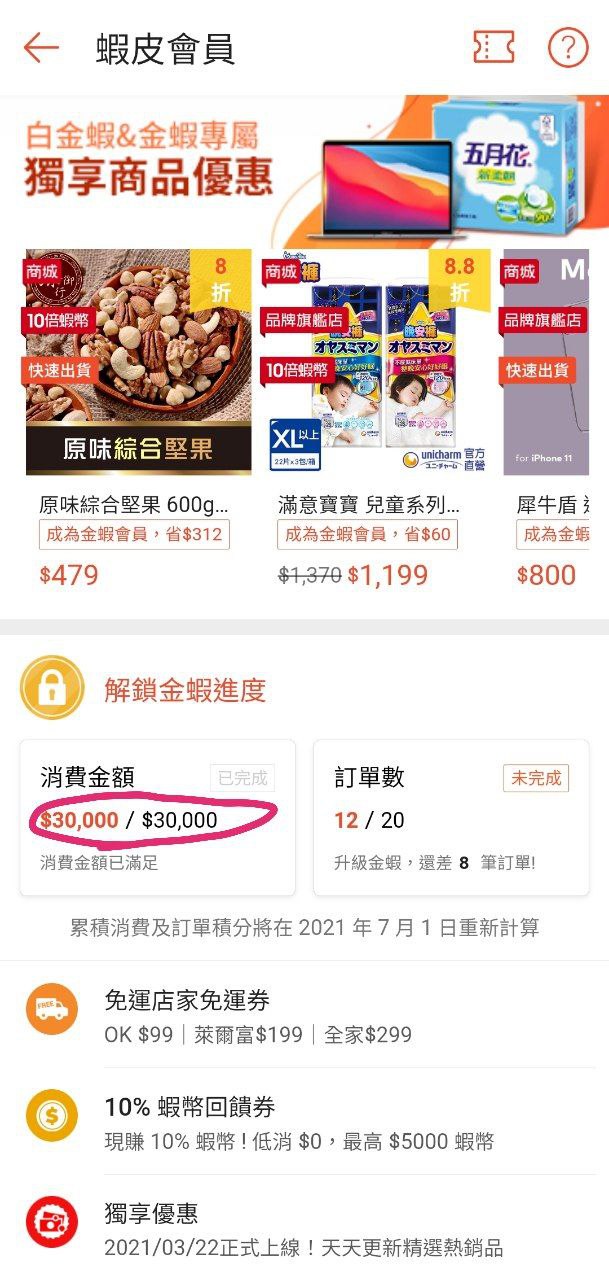Open the help question mark icon
Image resolution: width=609 pixels, height=1280 pixels.
568,47
